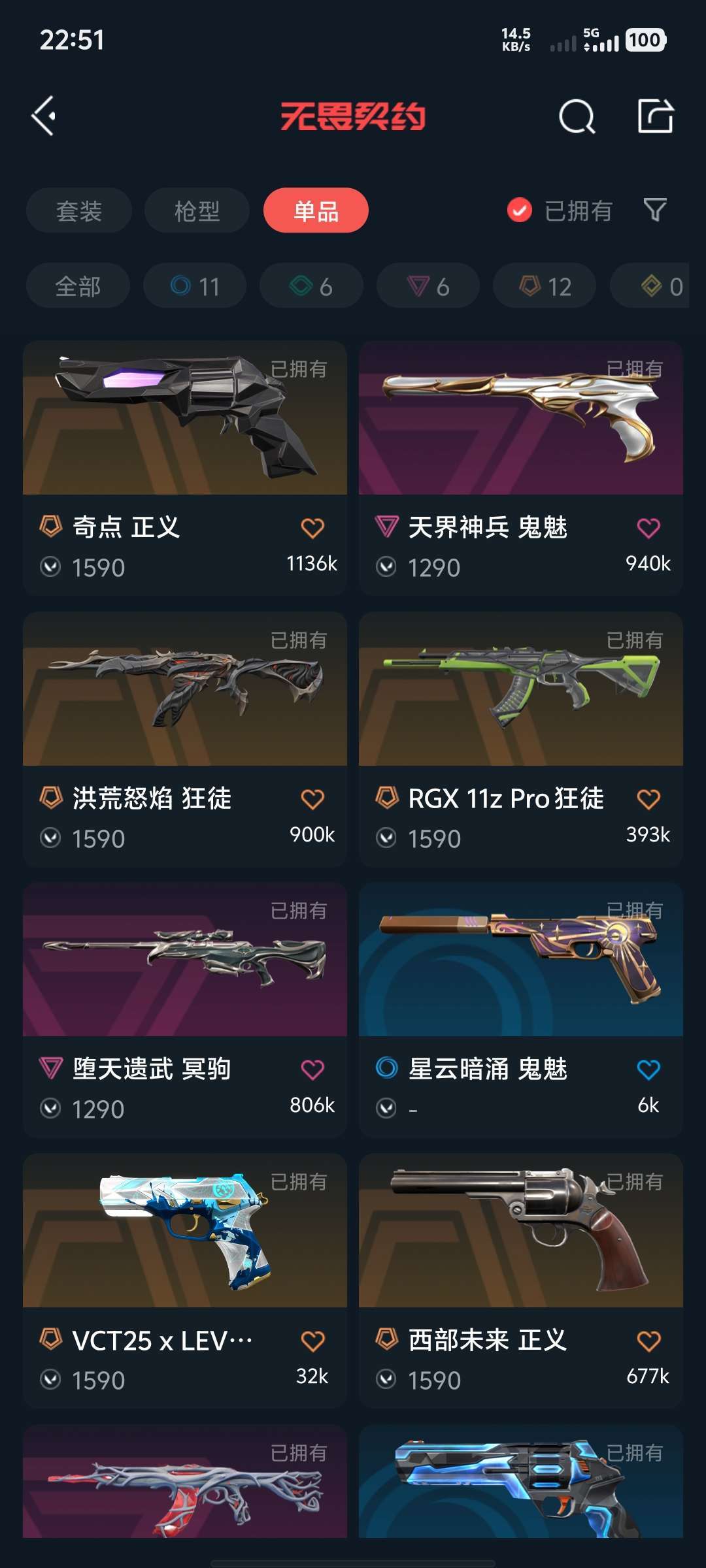Open the 堕天遗武 冥驹 skin card
The height and width of the screenshot is (1568, 706).
(x=185, y=1009)
